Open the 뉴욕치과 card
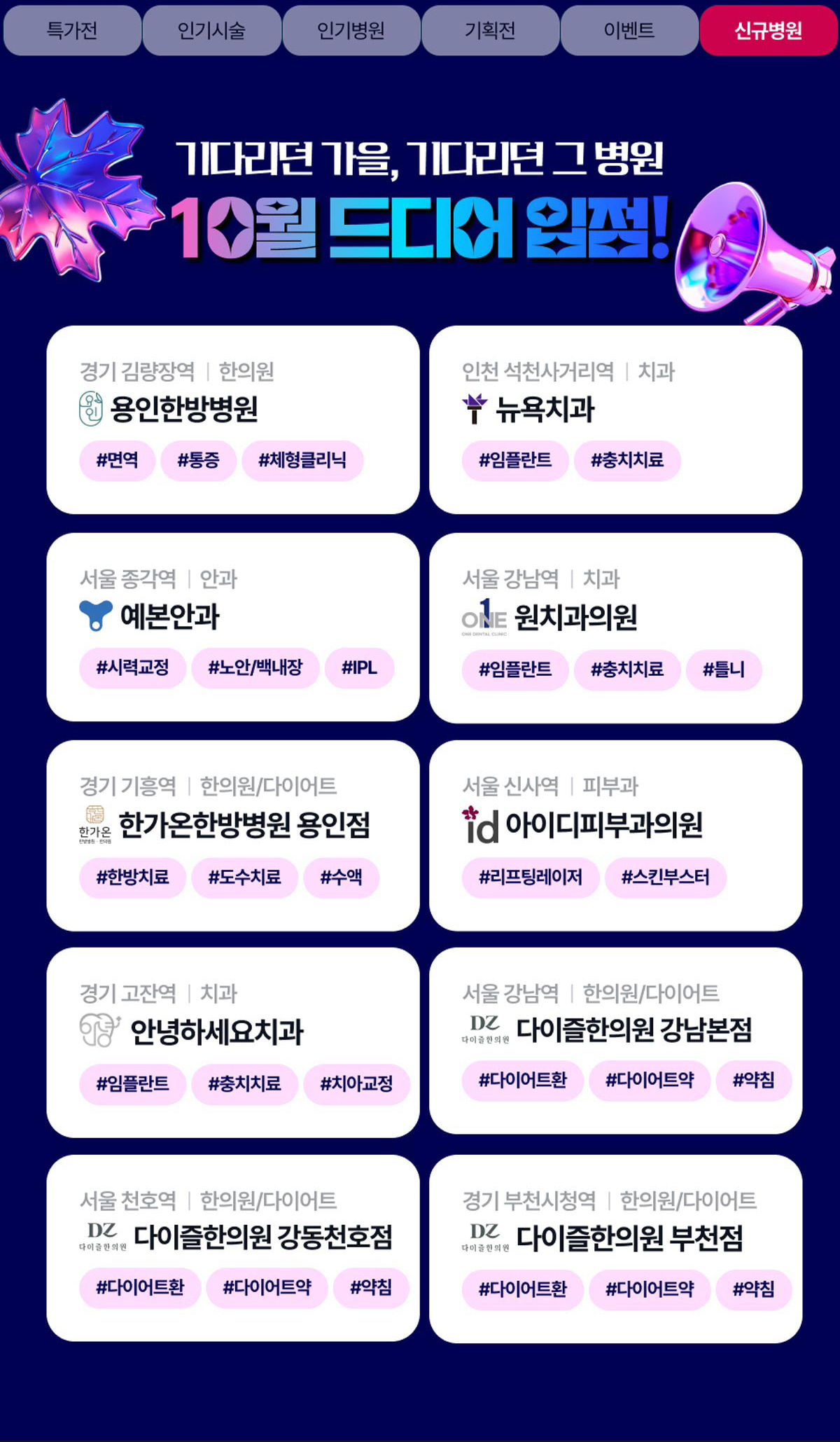Viewport: 840px width, 1442px height. coord(615,420)
